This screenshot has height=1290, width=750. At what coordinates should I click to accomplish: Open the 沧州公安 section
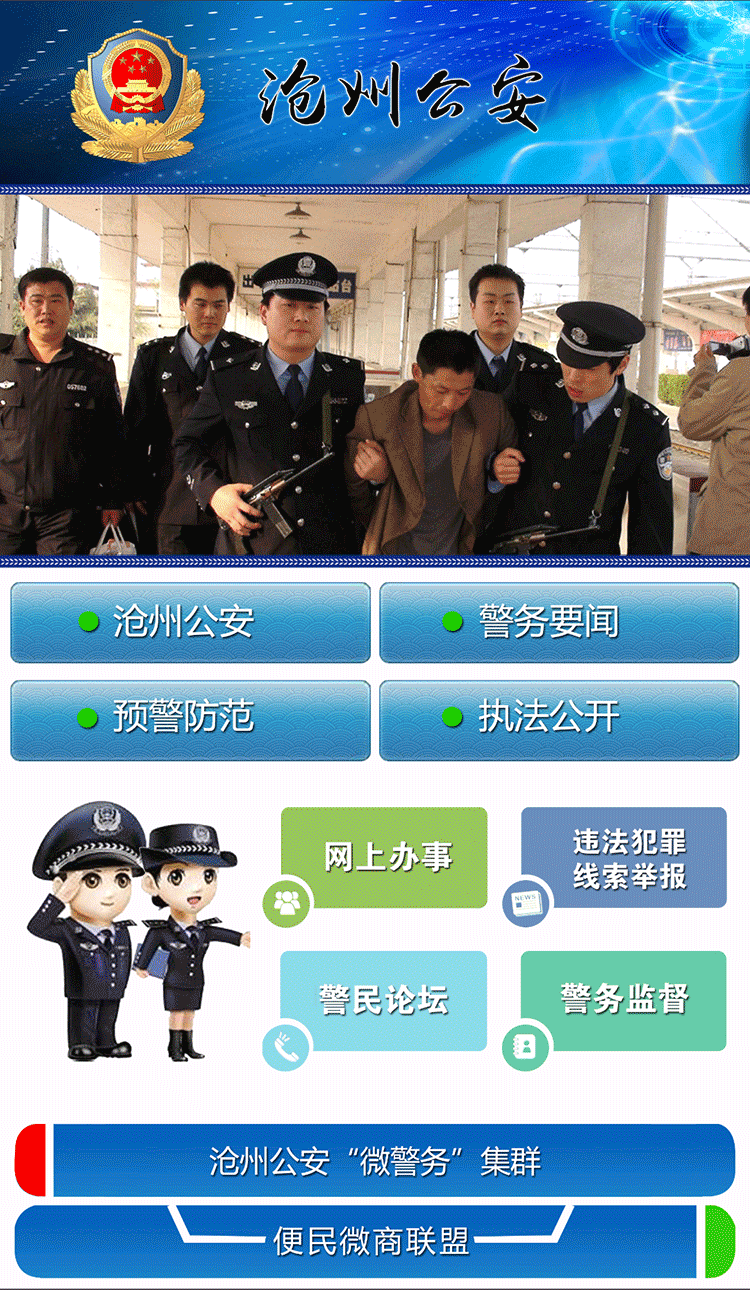(190, 622)
